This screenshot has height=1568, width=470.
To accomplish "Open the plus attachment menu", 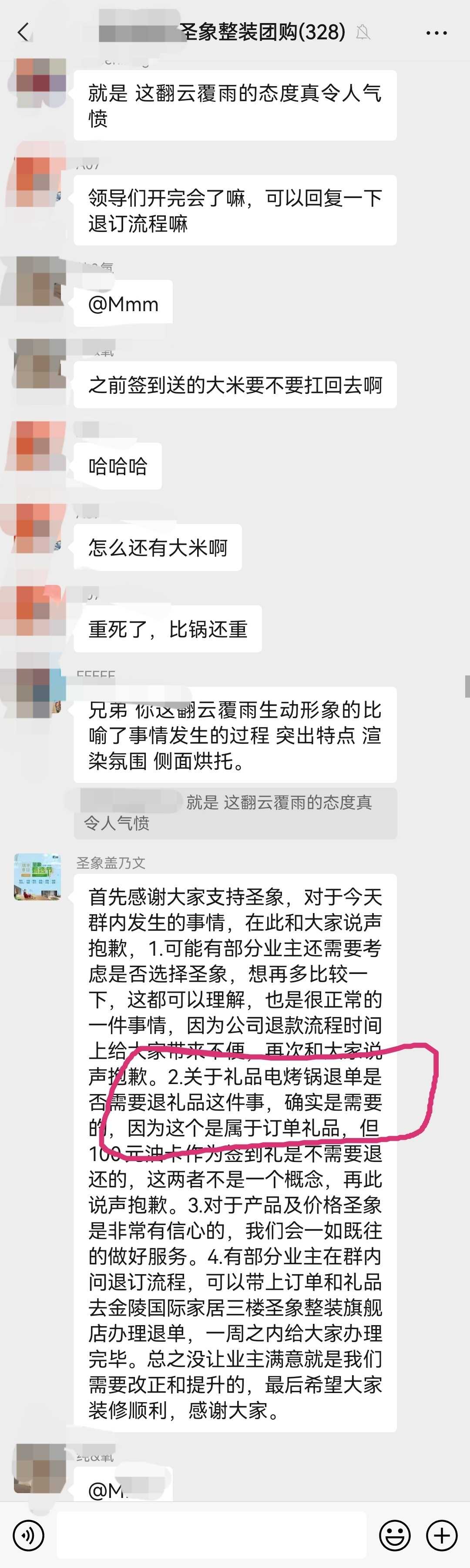I will coord(441,1534).
